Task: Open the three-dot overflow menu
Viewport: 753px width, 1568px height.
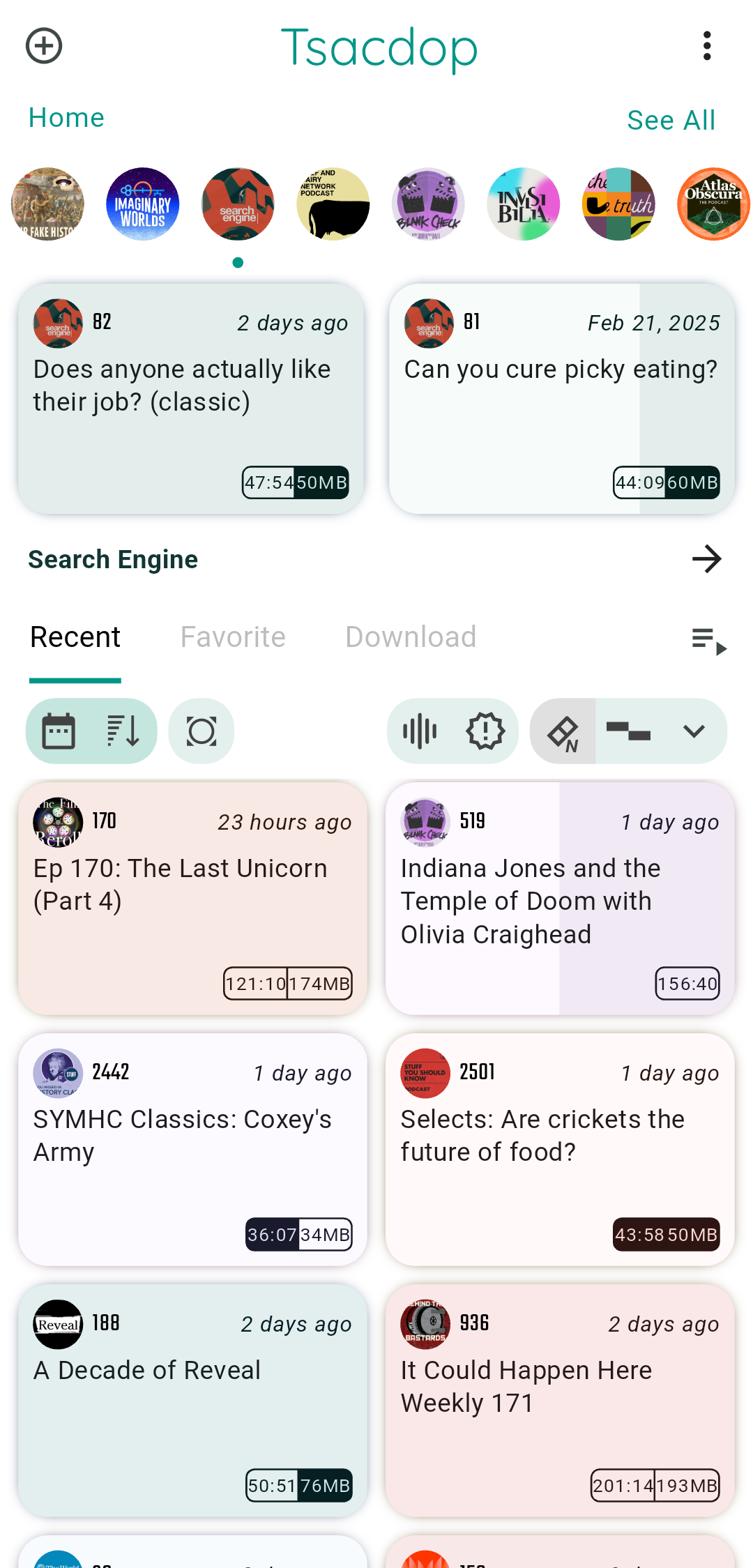Action: pyautogui.click(x=707, y=46)
